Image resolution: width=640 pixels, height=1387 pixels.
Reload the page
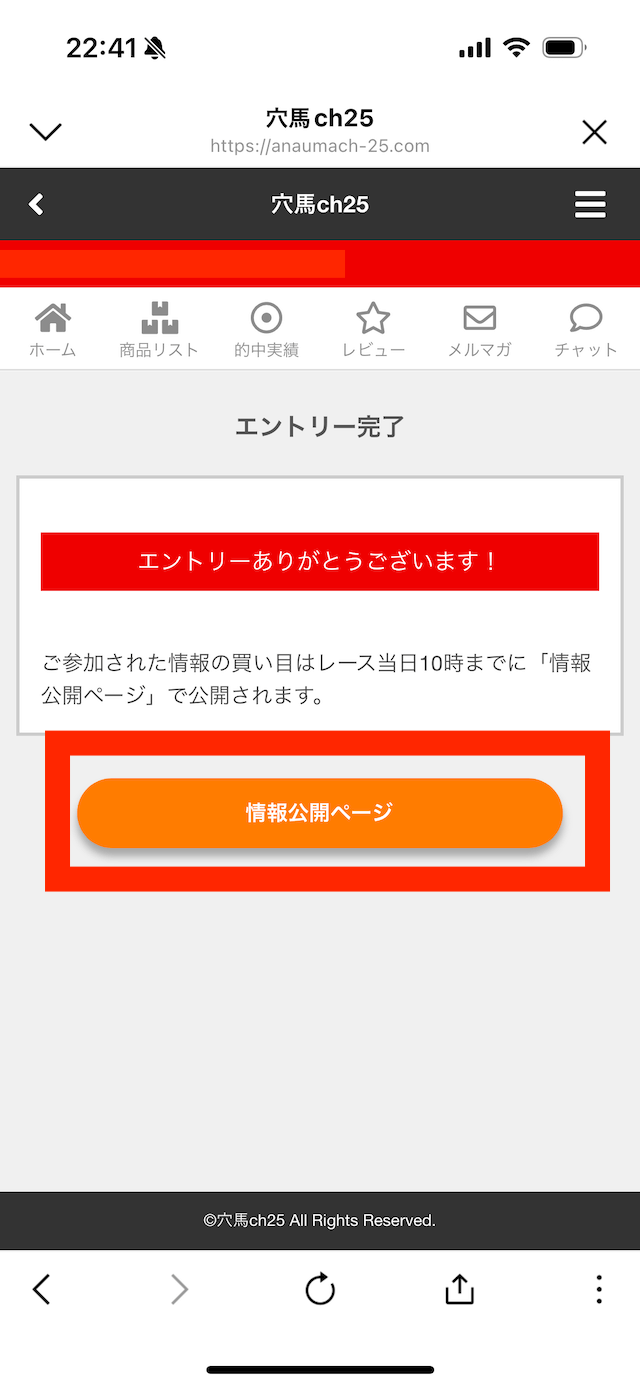pos(320,1290)
